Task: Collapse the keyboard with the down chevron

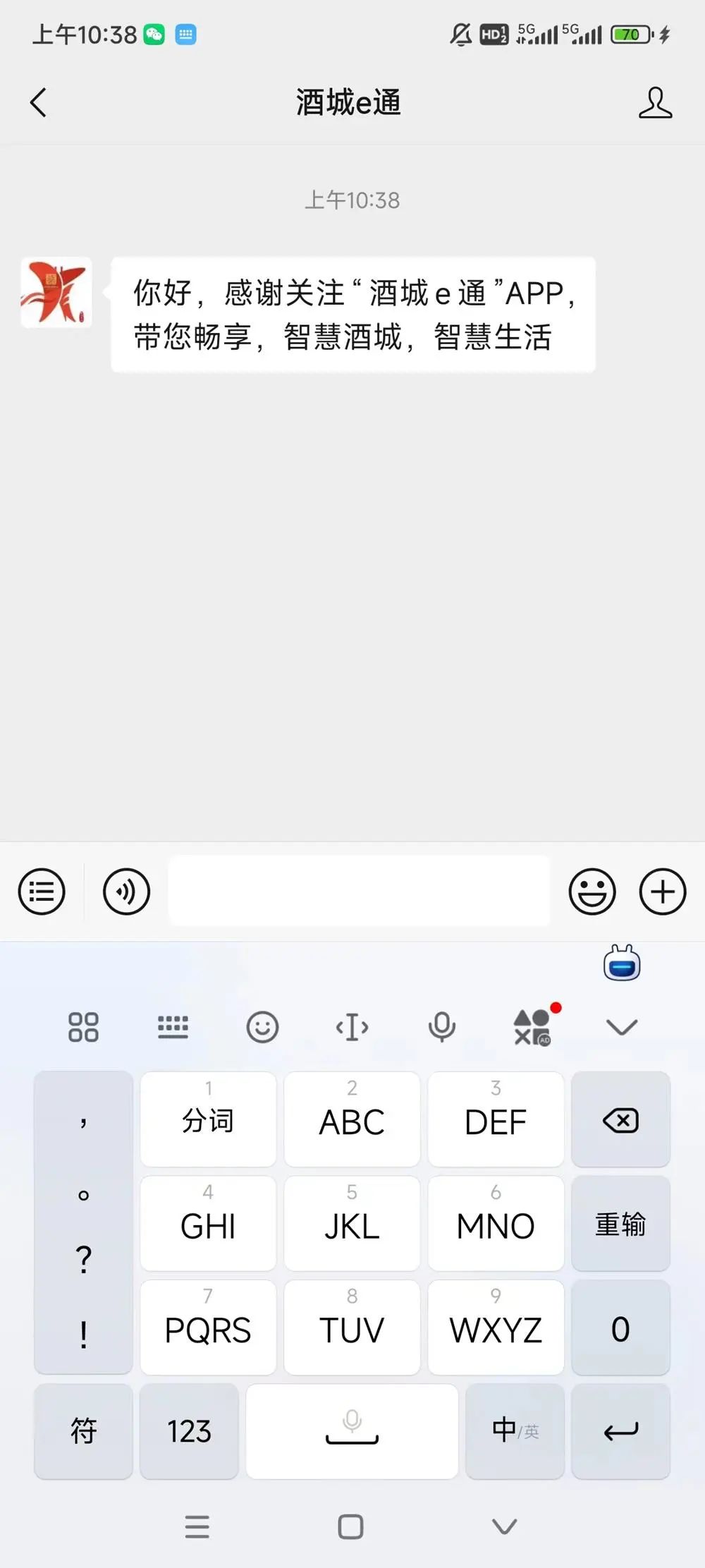Action: click(622, 1027)
